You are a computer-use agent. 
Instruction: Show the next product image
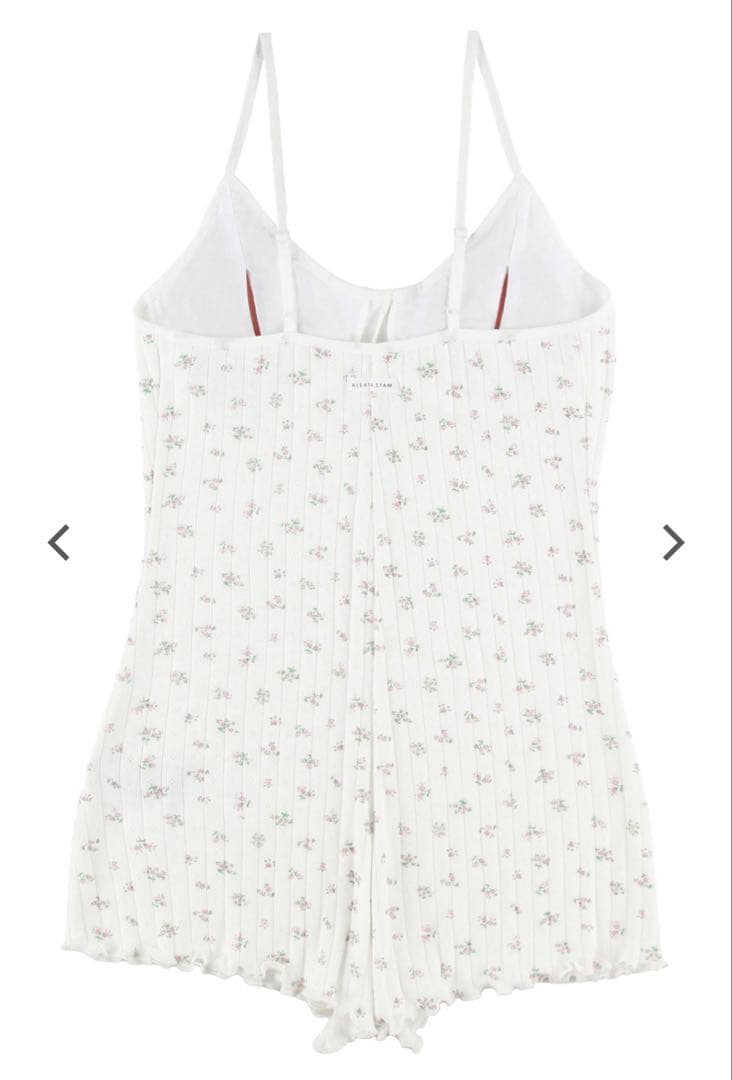[673, 542]
